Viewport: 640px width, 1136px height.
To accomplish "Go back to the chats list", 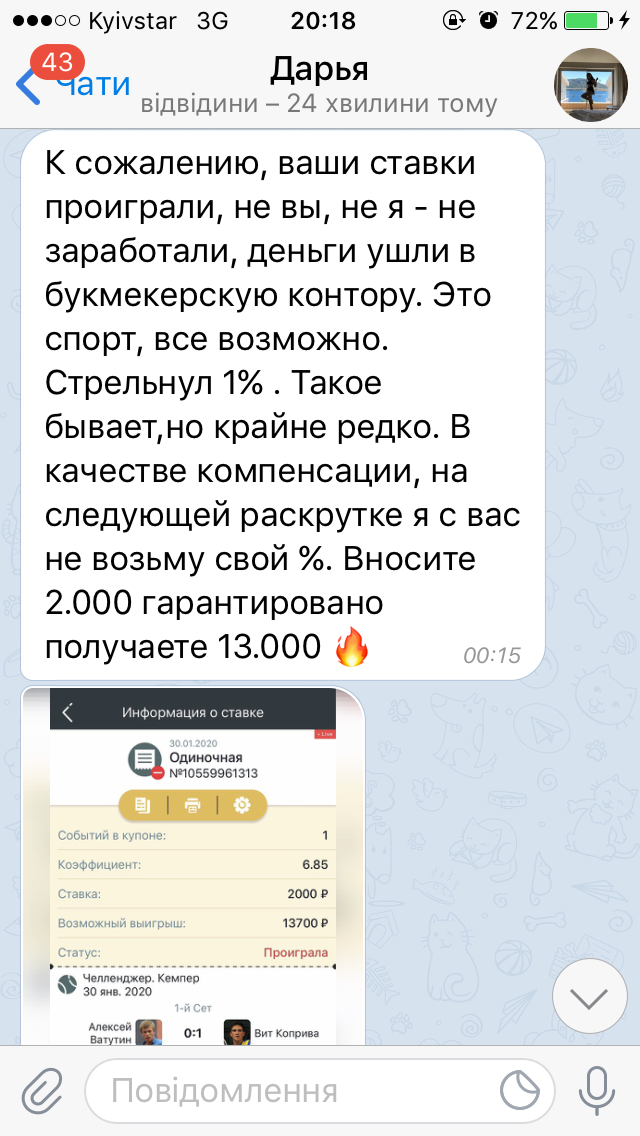I will click(x=72, y=84).
